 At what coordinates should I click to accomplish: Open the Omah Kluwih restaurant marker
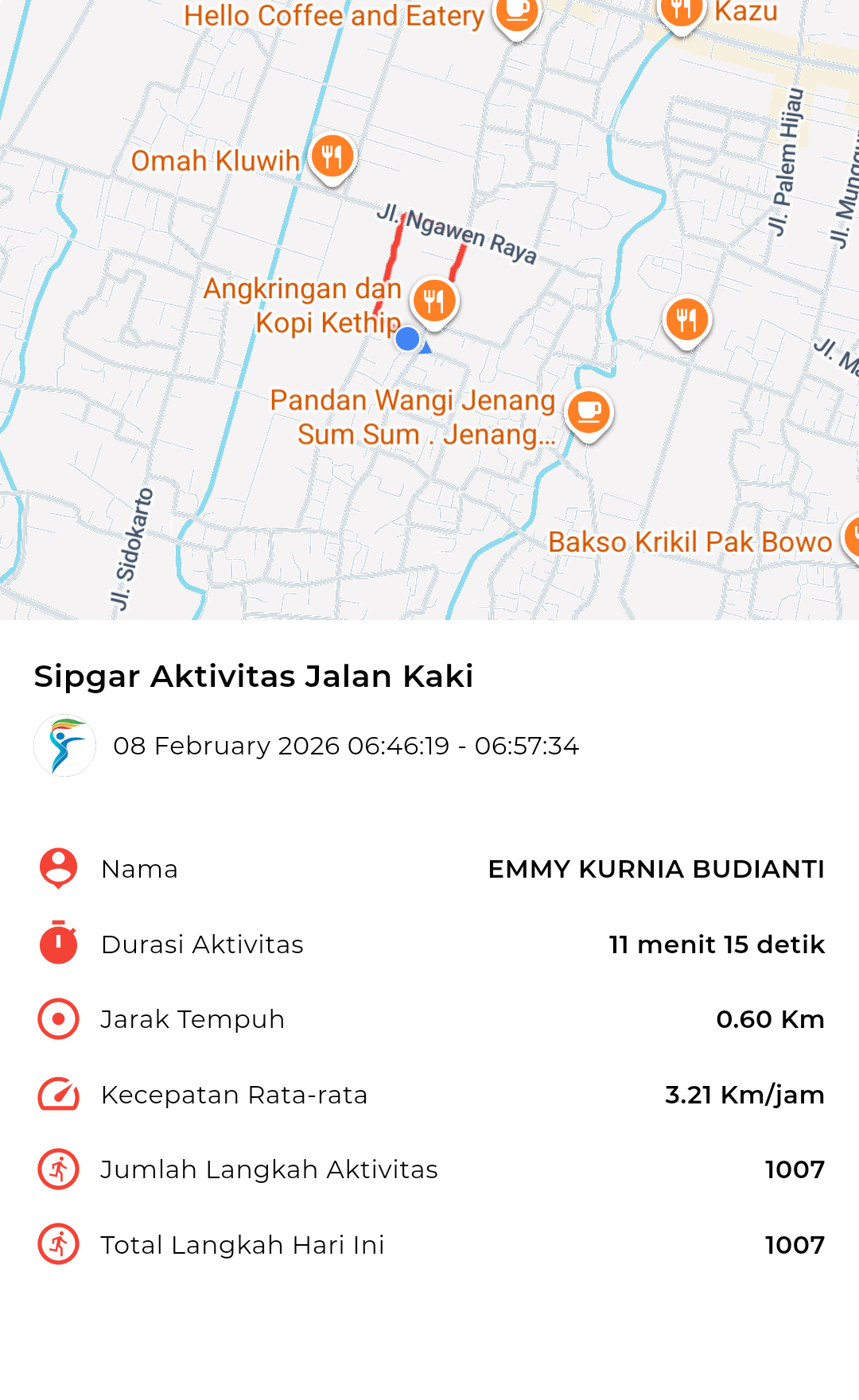pos(332,157)
